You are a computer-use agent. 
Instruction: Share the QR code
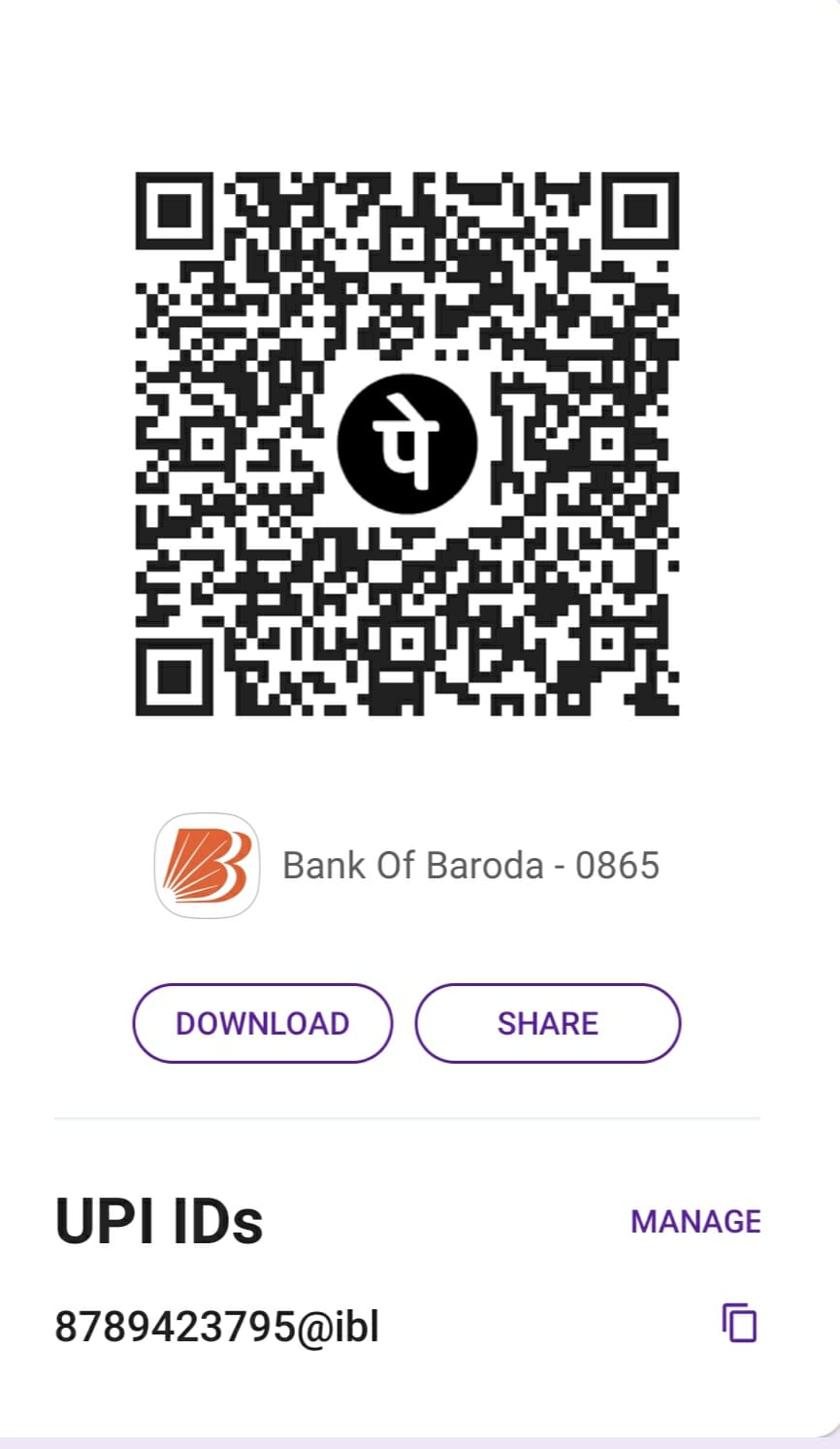tap(547, 1023)
